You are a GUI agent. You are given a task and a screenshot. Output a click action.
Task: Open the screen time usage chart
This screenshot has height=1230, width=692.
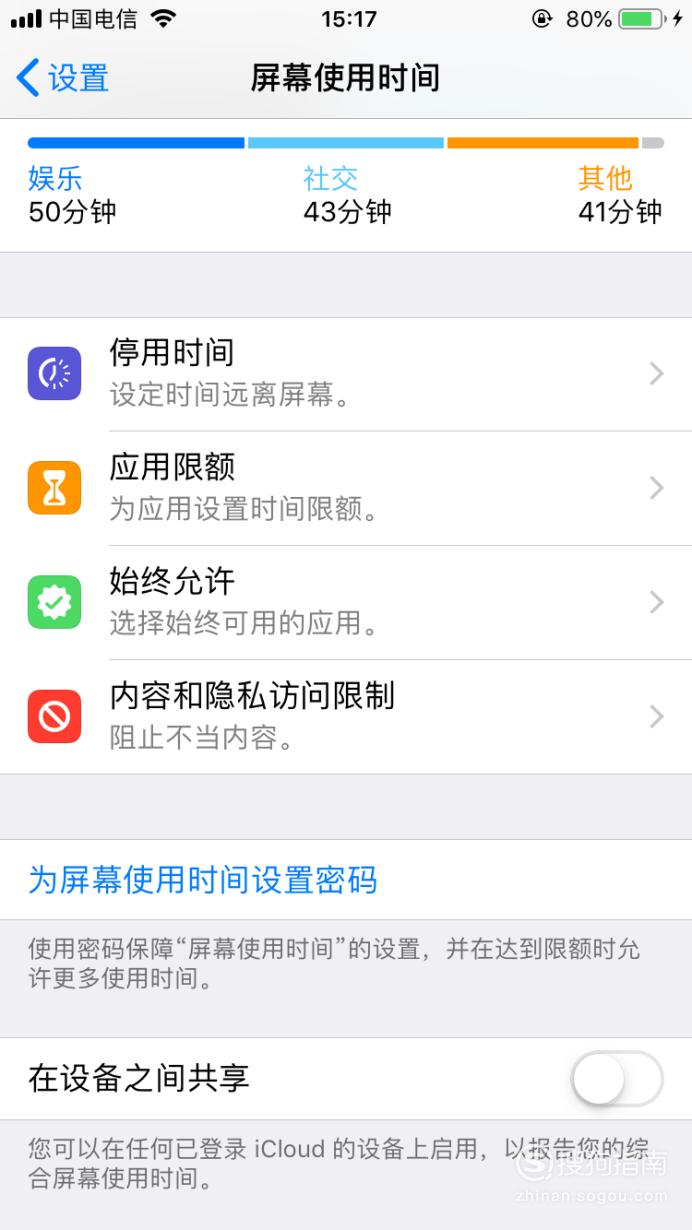346,186
